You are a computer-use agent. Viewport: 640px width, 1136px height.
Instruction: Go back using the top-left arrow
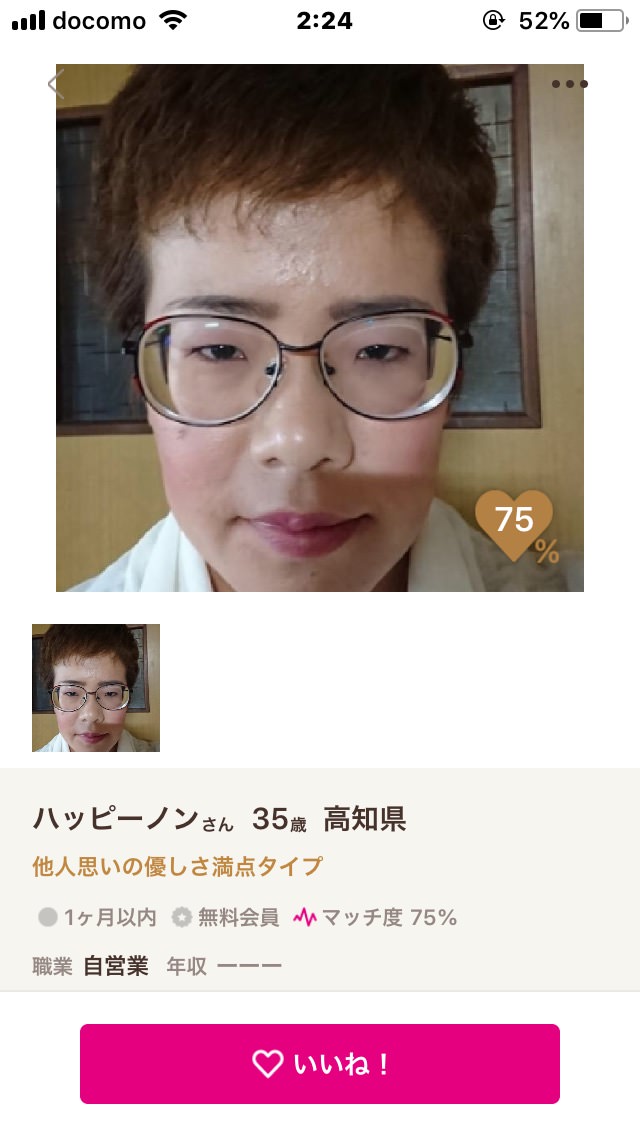click(56, 84)
